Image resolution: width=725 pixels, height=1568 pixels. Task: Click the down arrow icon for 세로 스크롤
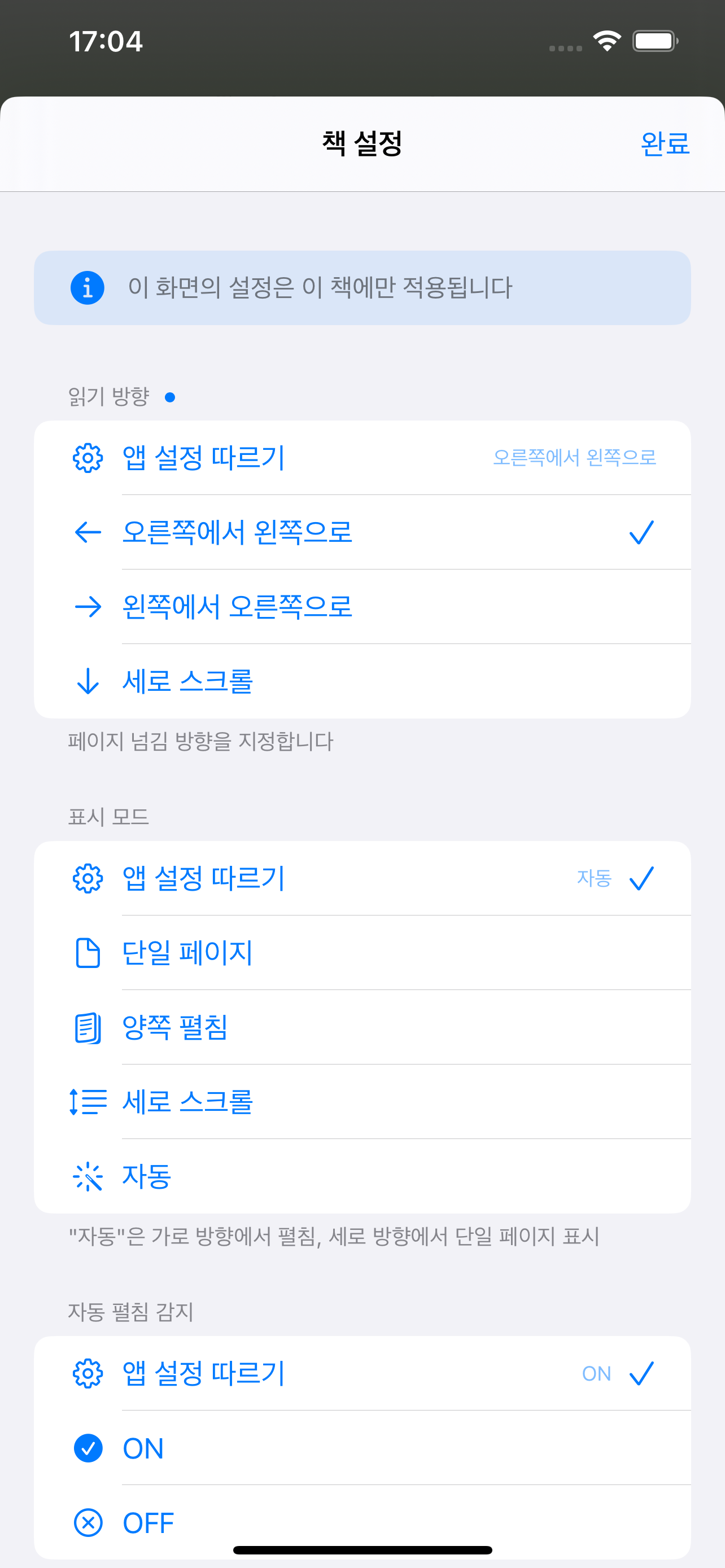point(88,682)
